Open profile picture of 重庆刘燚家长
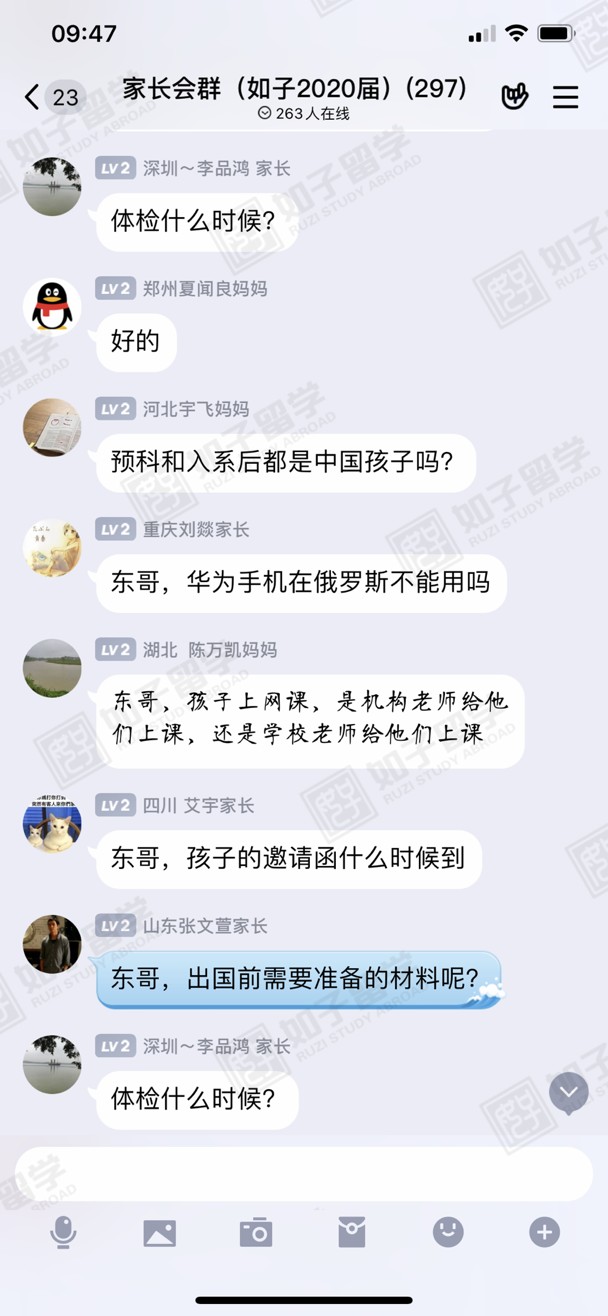 tap(52, 547)
